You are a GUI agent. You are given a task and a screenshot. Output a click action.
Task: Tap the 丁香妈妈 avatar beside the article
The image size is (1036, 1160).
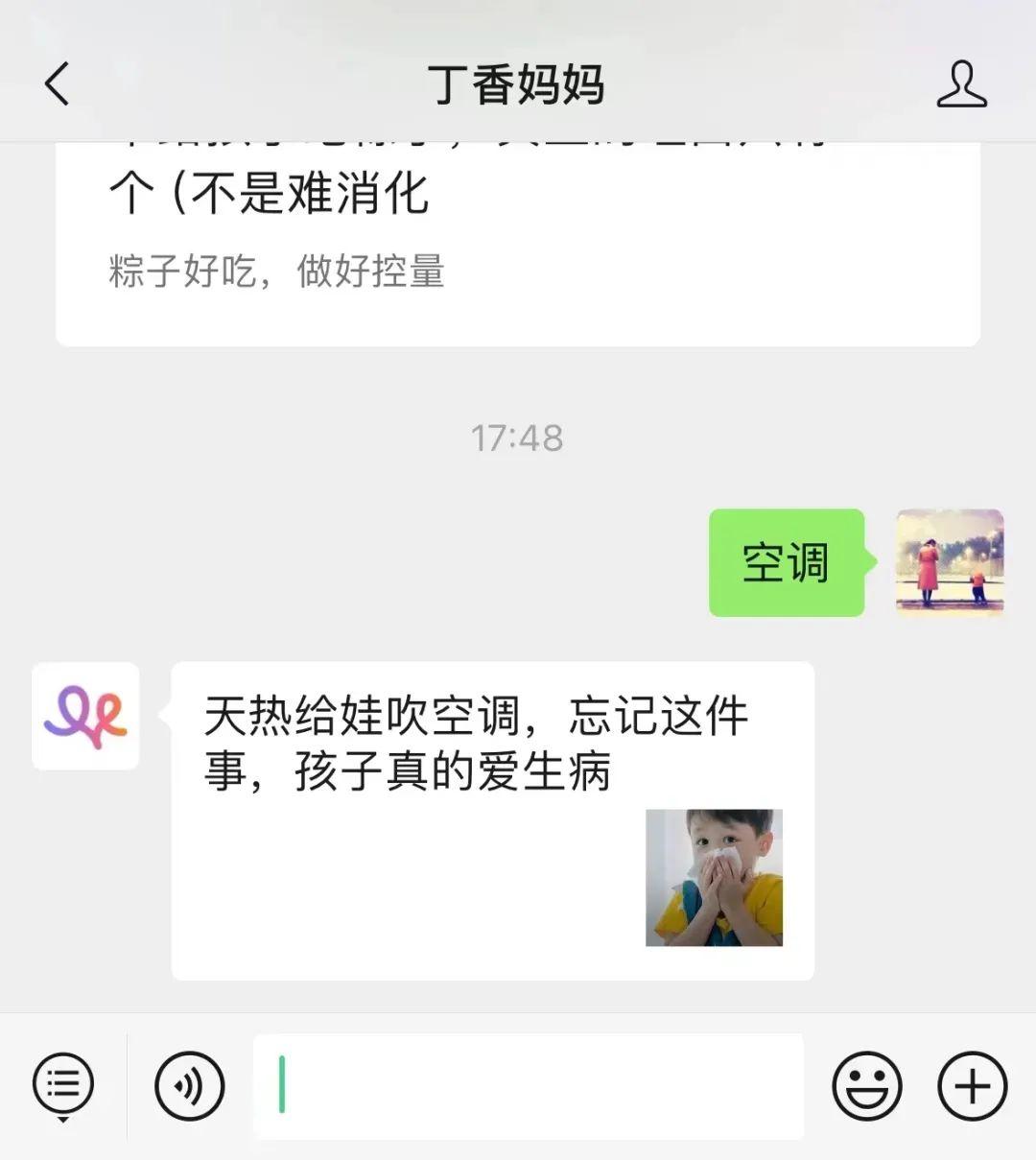coord(85,716)
